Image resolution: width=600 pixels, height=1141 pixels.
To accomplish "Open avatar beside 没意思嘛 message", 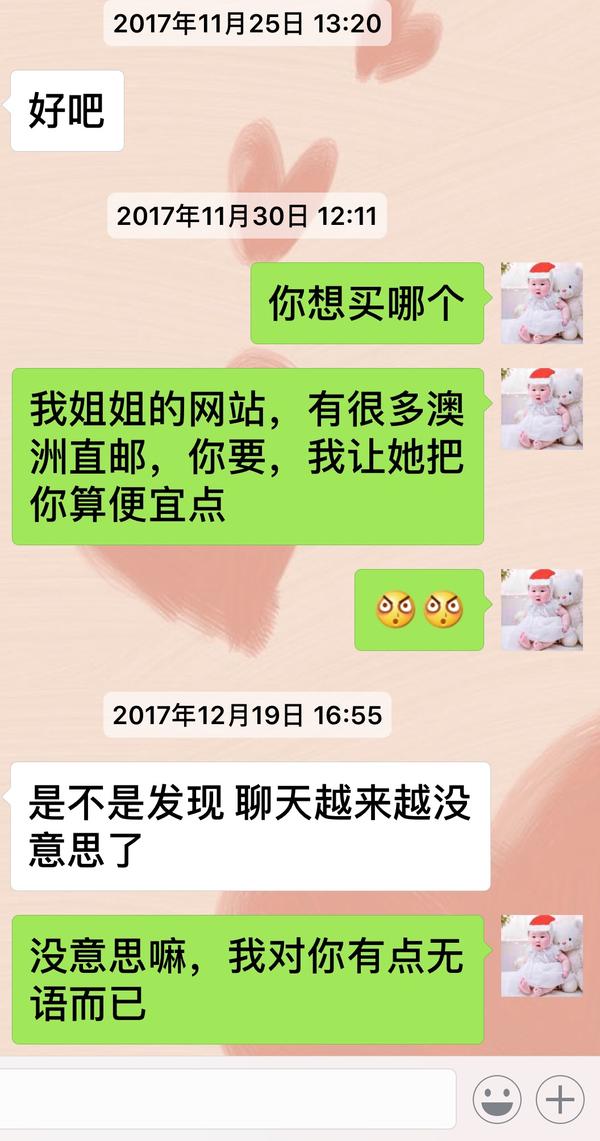I will tap(542, 955).
